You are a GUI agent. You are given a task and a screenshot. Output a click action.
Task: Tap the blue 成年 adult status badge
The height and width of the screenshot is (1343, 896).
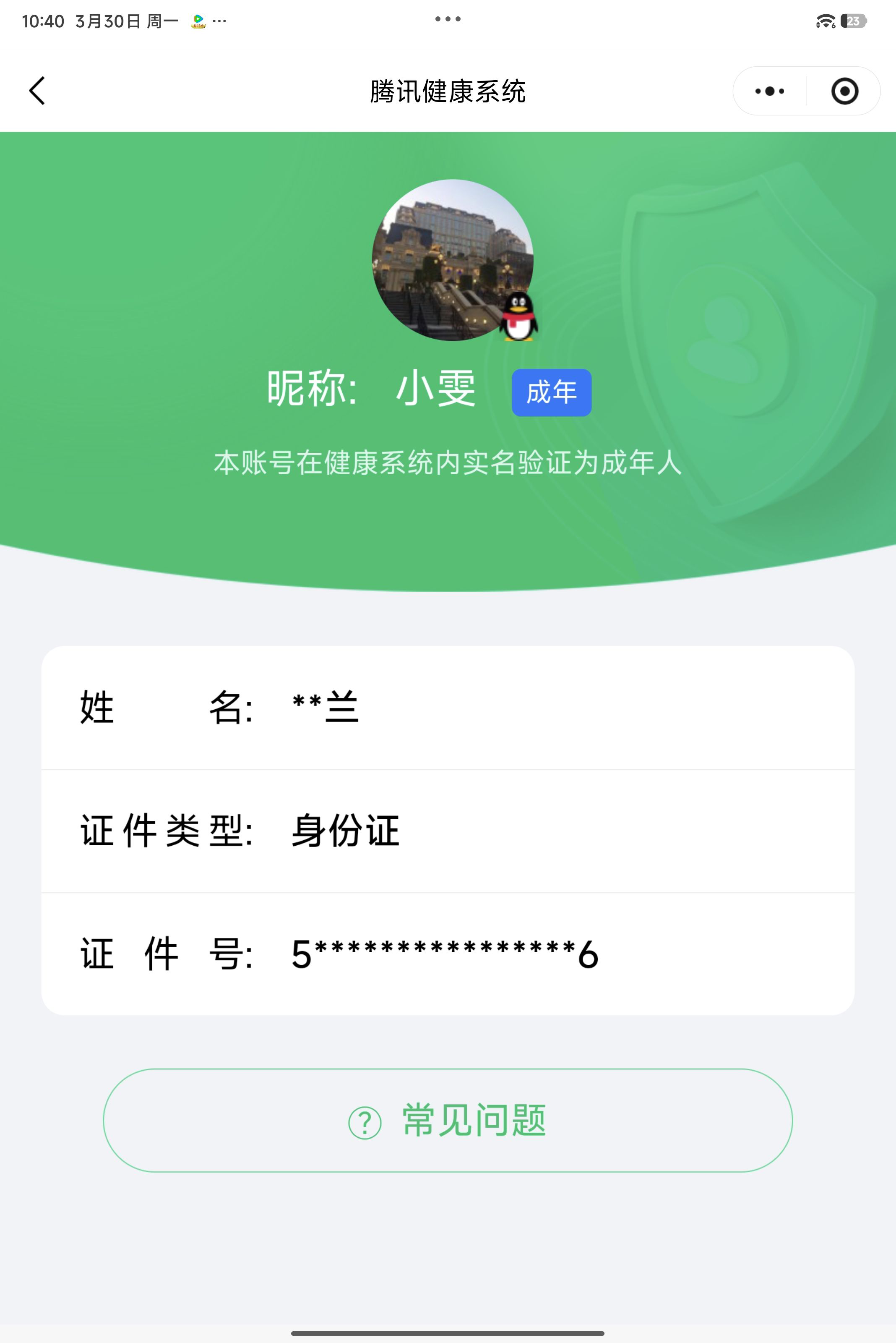(550, 392)
